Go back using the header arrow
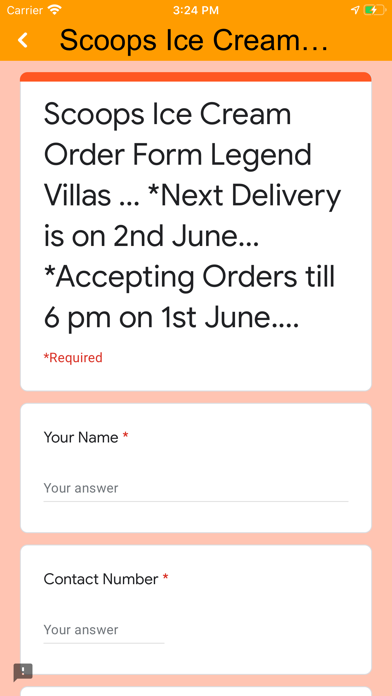 pos(23,40)
